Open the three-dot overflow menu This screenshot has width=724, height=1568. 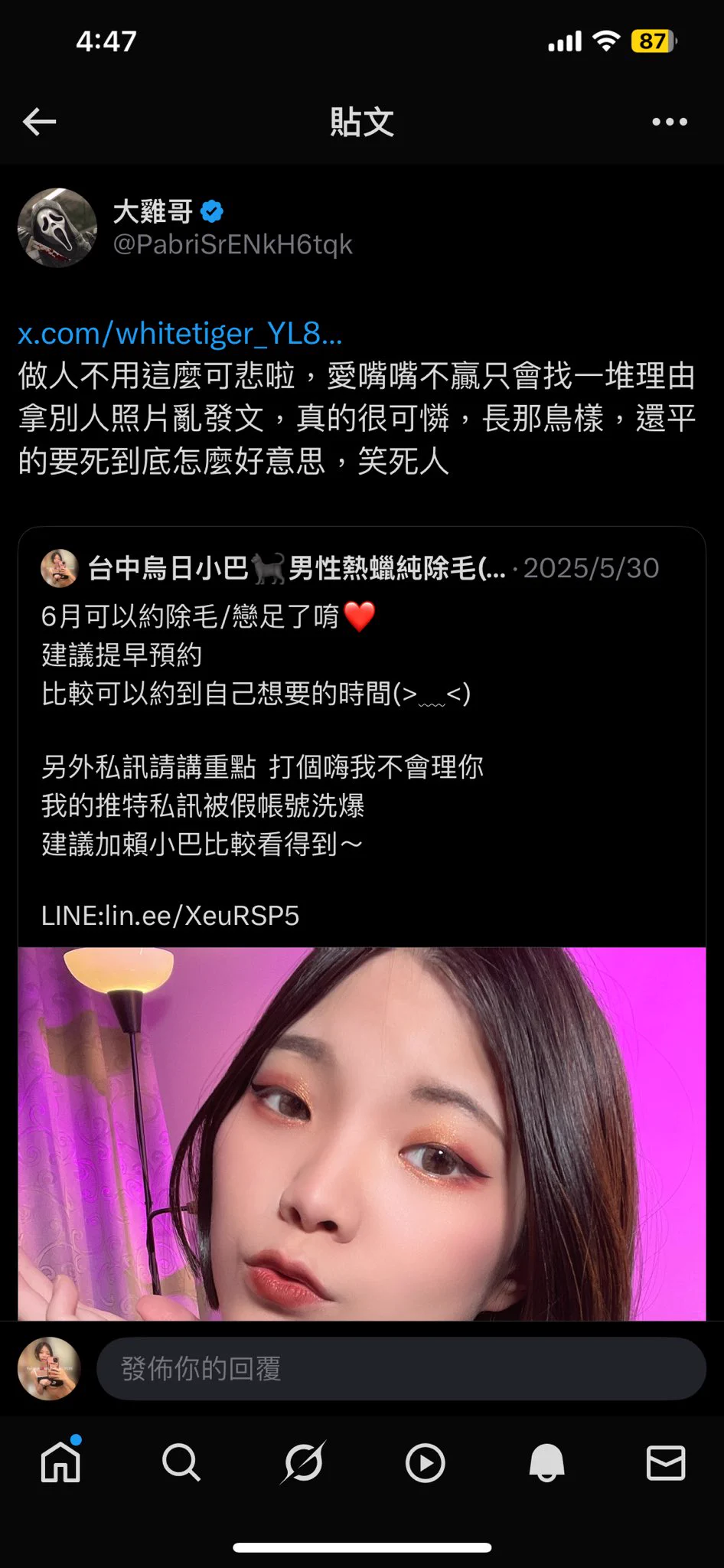point(669,122)
